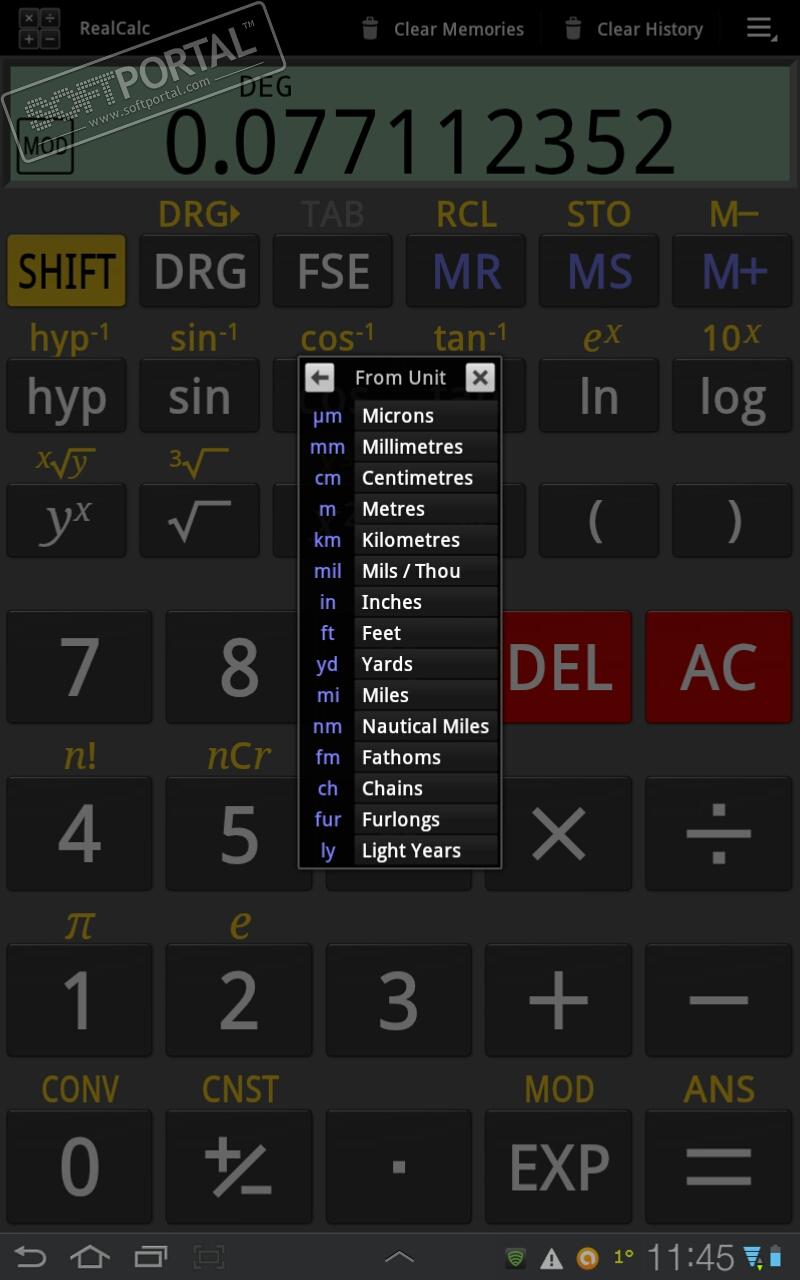800x1280 pixels.
Task: Select Feet
Action: [x=425, y=633]
